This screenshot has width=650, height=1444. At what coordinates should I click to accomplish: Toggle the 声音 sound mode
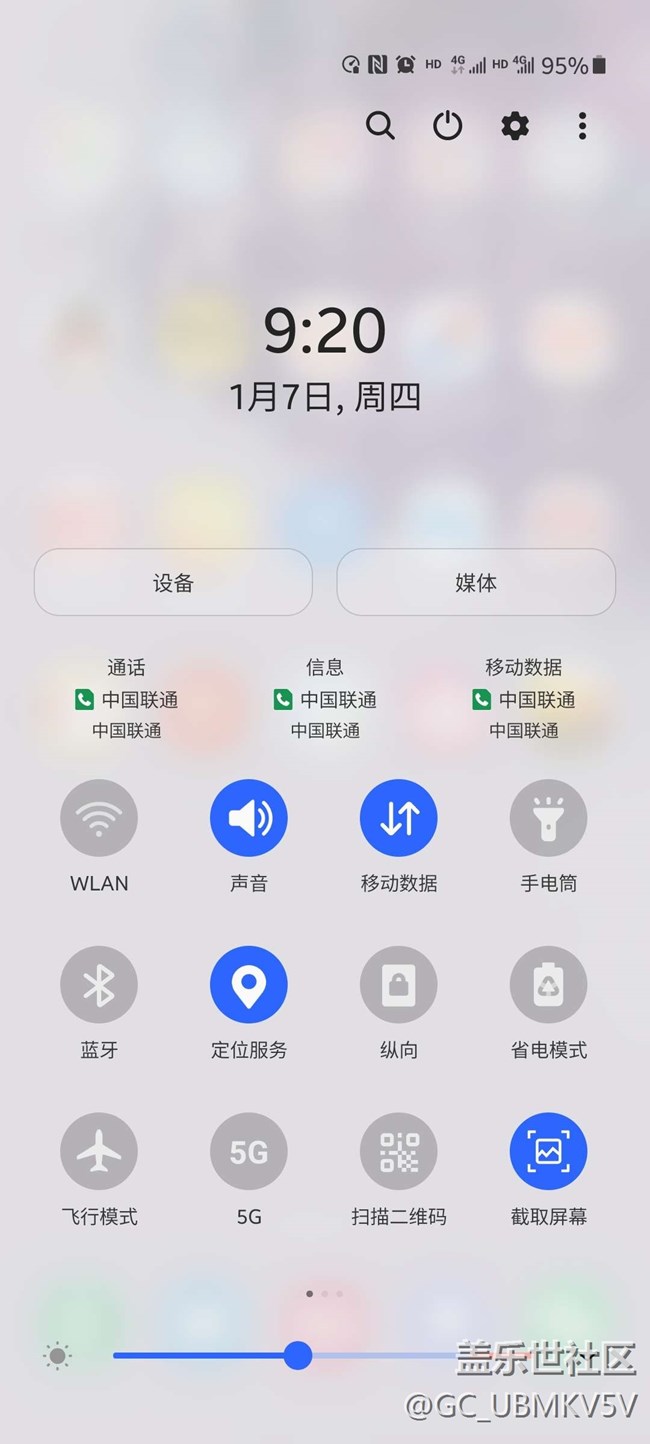[x=249, y=818]
